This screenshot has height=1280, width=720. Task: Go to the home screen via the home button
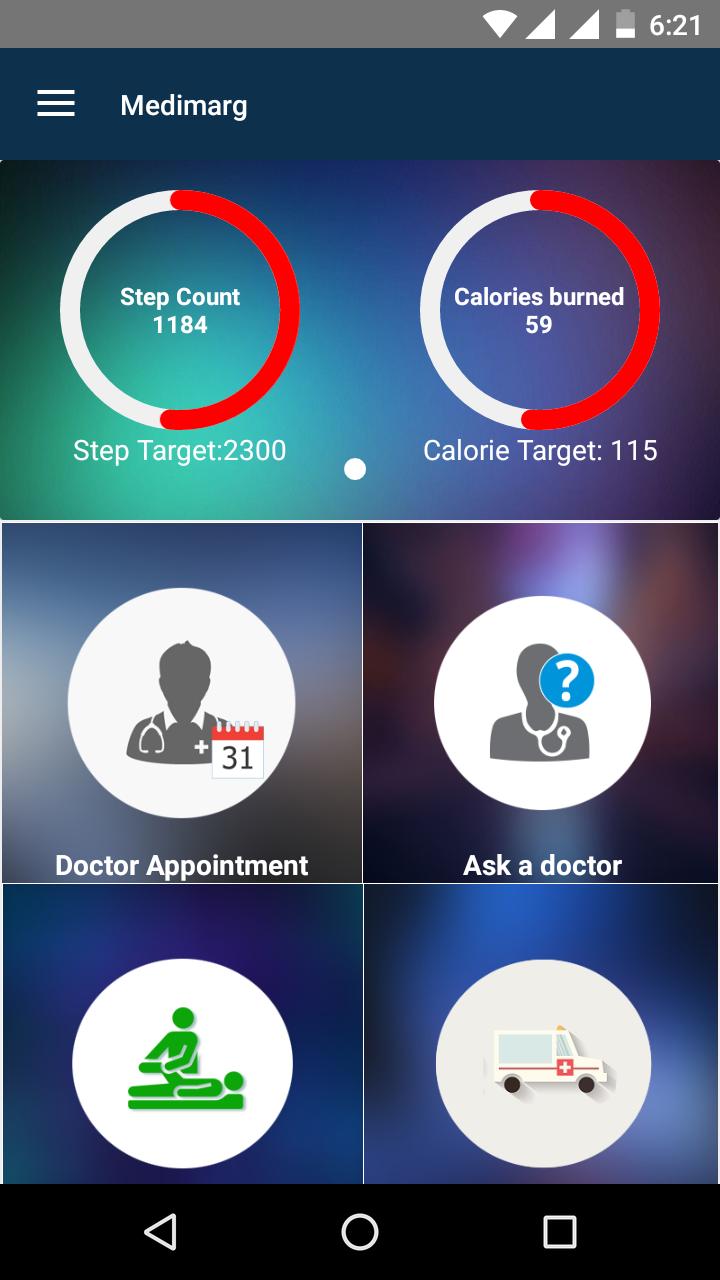coord(360,1232)
